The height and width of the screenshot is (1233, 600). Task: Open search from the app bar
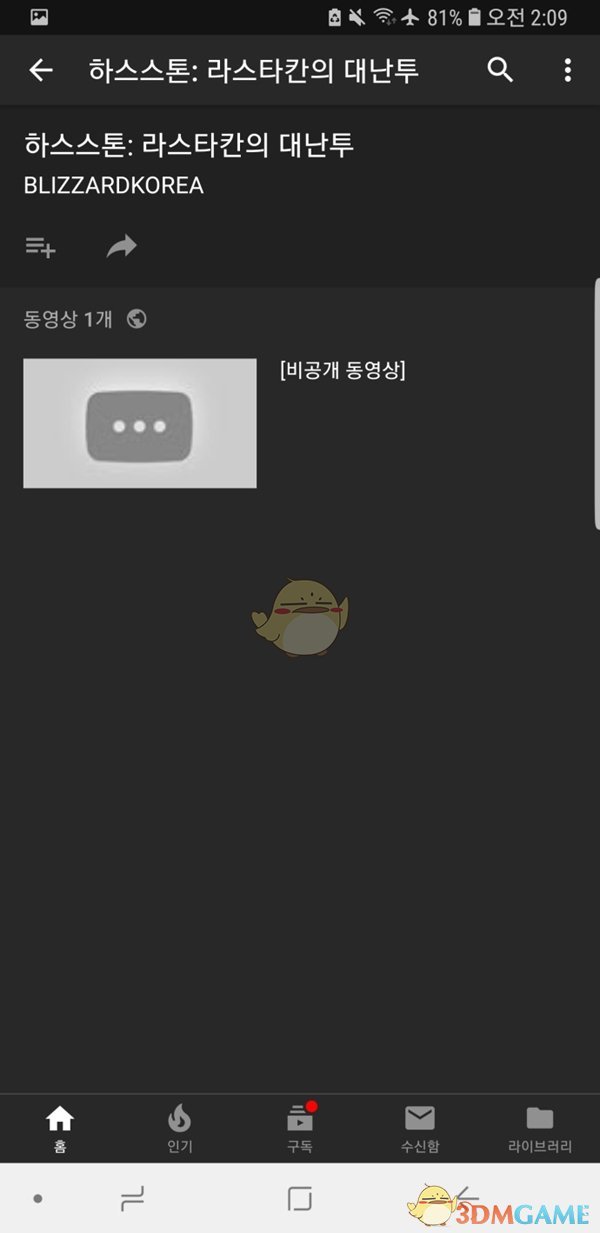coord(500,70)
